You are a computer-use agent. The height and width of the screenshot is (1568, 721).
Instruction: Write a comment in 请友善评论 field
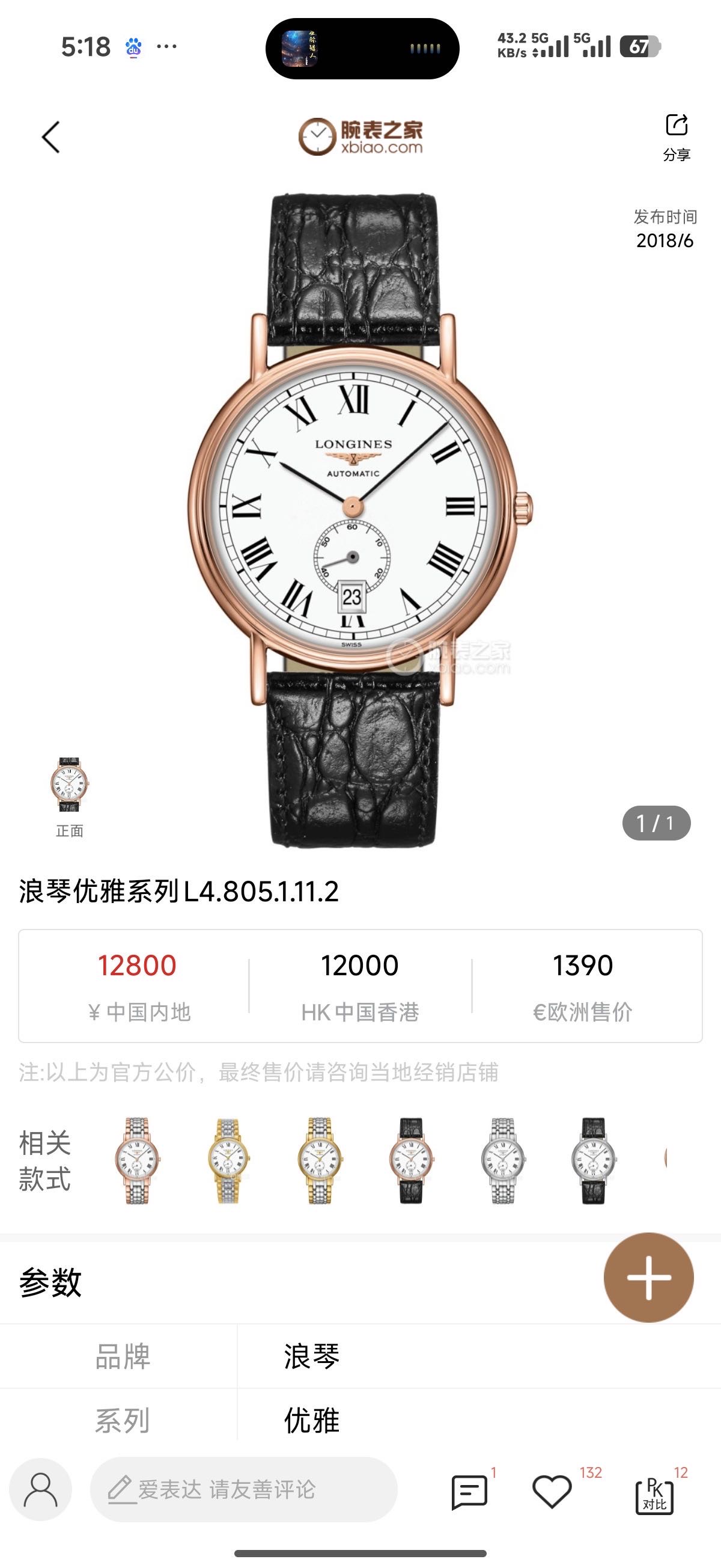(x=243, y=1489)
